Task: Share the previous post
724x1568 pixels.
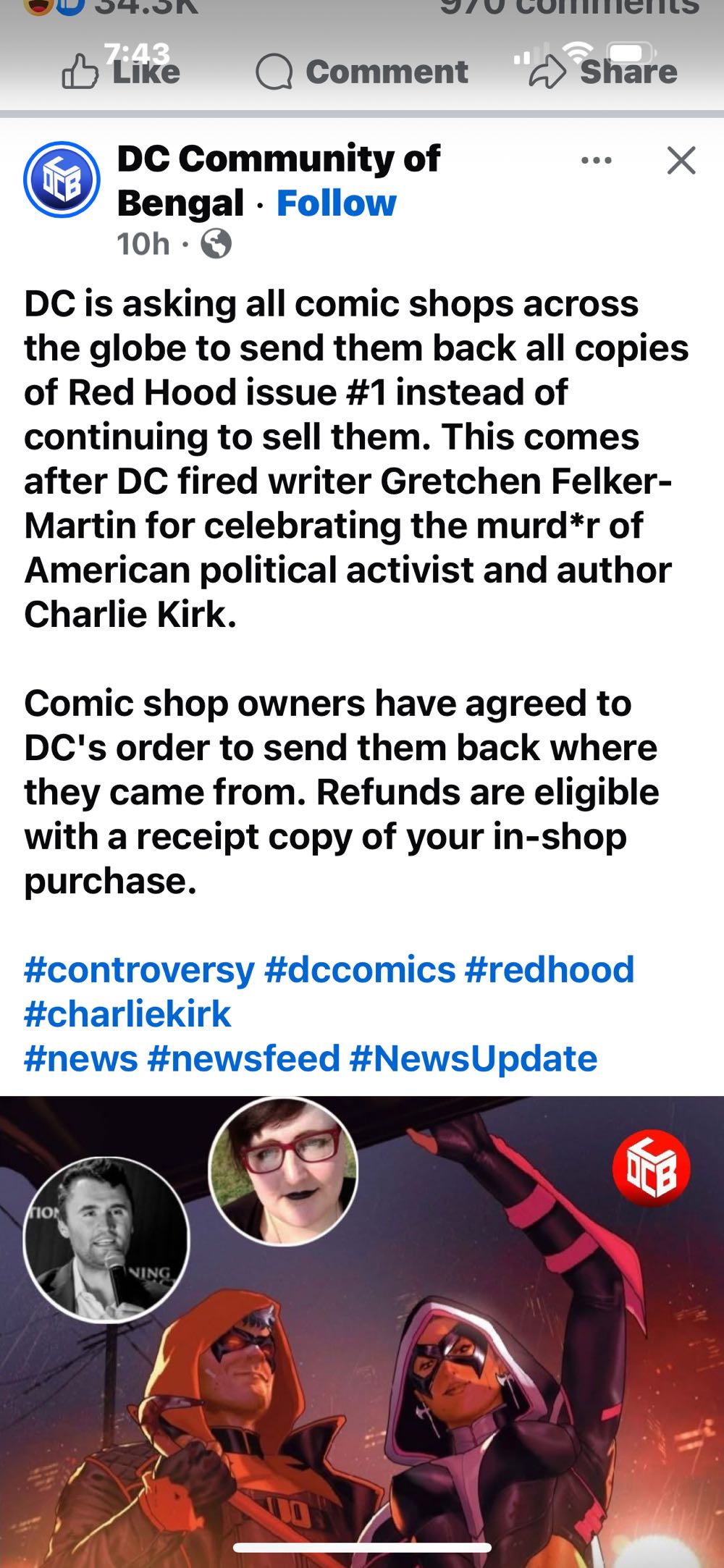Action: (x=603, y=72)
